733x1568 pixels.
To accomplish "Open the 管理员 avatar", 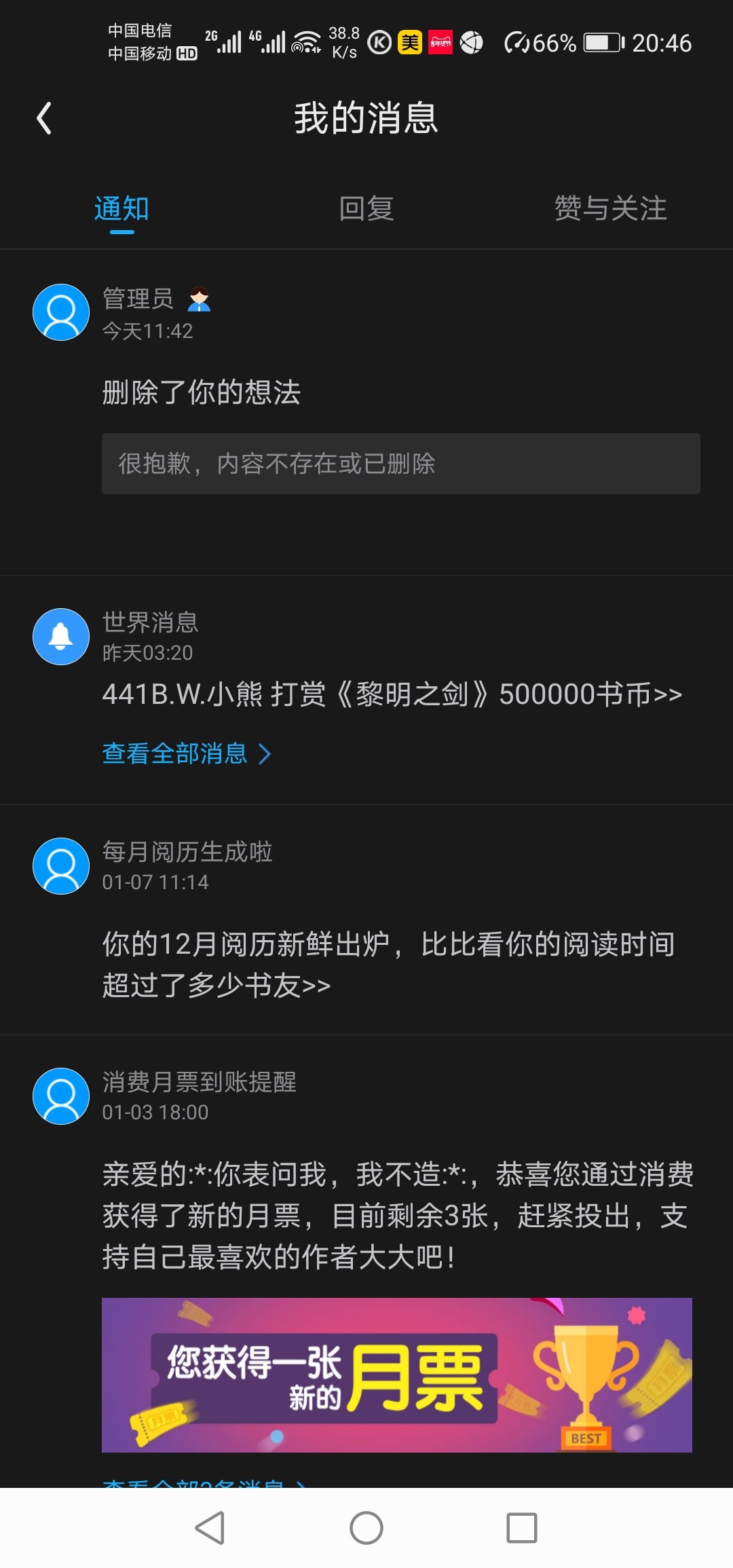I will [x=61, y=312].
